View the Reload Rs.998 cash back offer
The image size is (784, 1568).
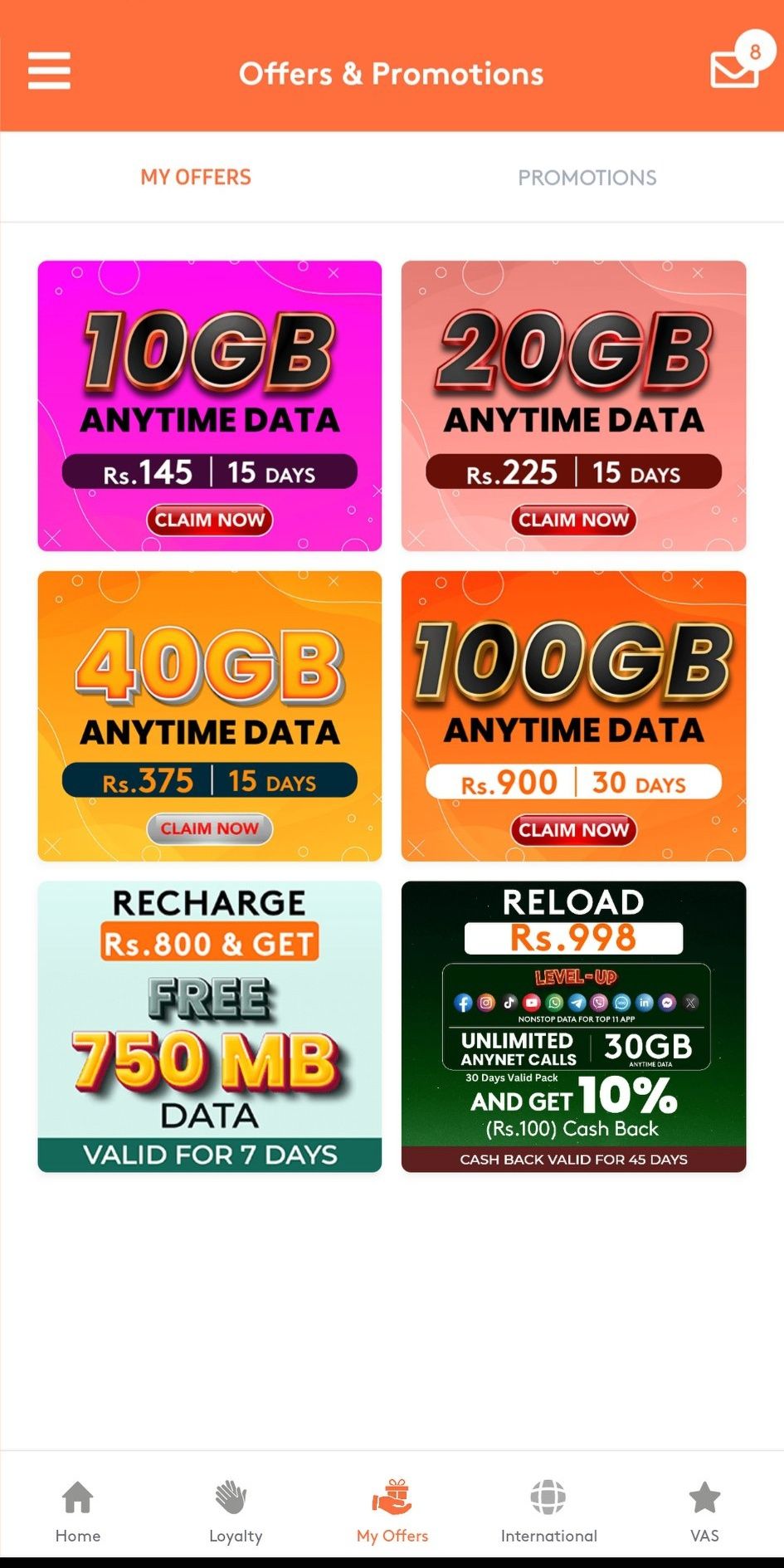tap(573, 1027)
